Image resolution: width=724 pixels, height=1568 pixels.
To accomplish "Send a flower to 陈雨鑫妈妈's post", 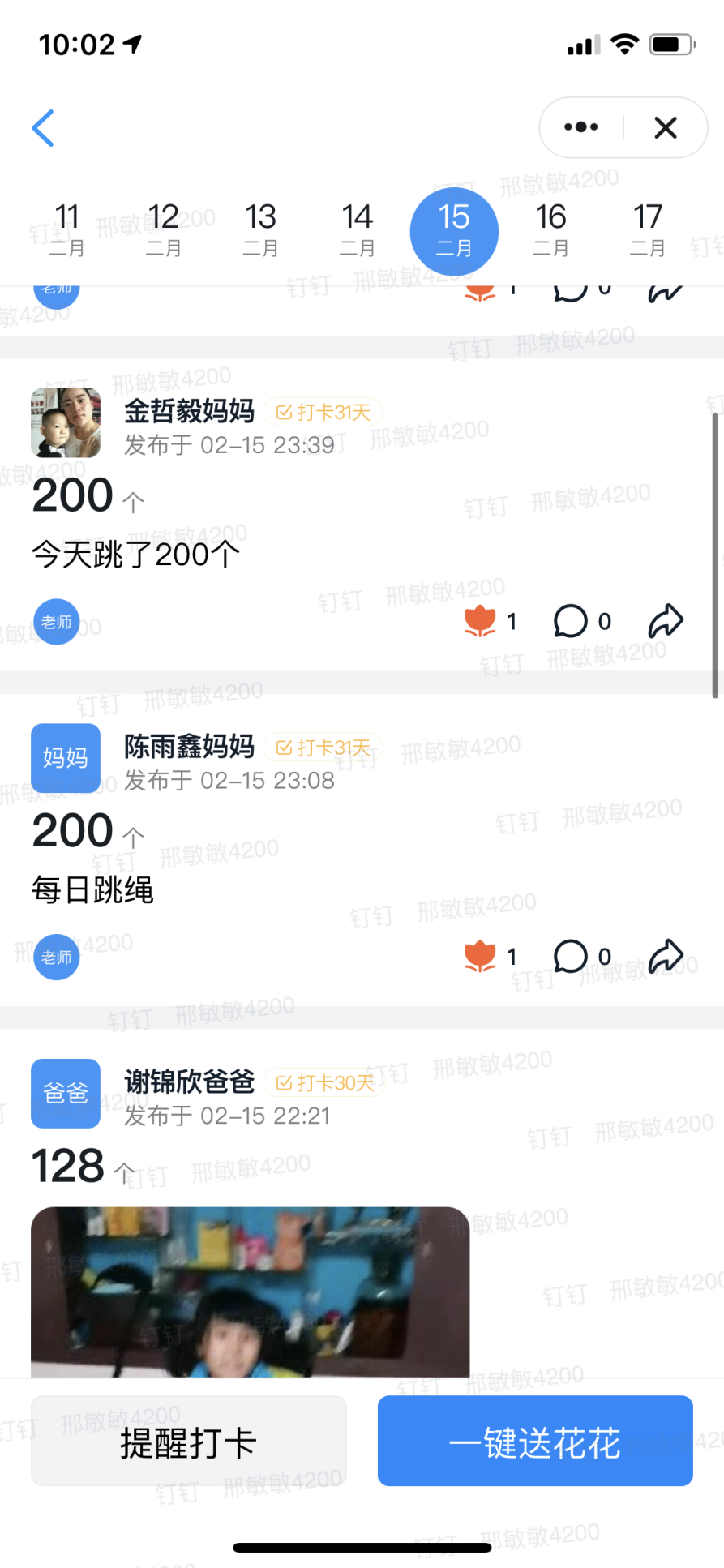I will (480, 957).
